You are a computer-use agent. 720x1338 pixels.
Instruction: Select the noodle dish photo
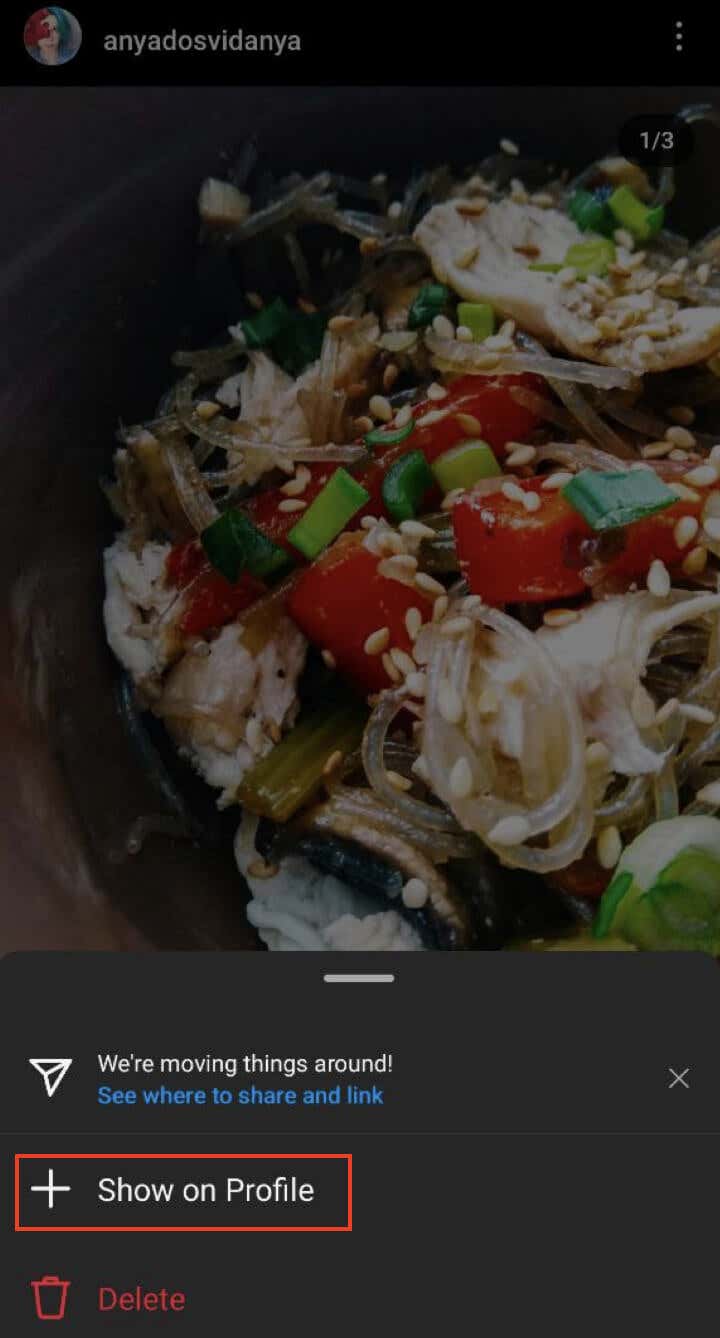click(360, 520)
